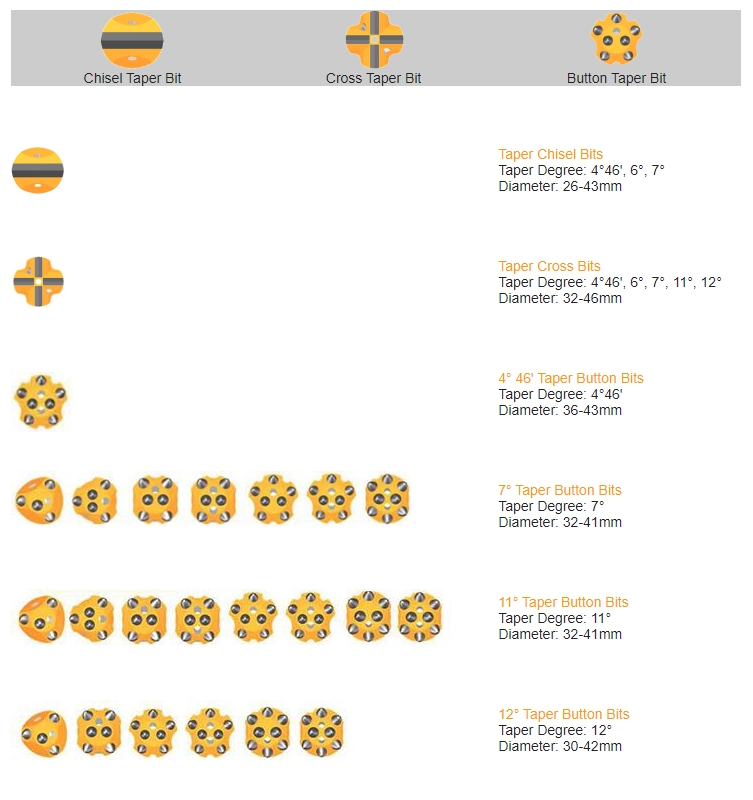Open 4° 46' Taper Button Bits link
This screenshot has width=753, height=800.
pyautogui.click(x=571, y=378)
